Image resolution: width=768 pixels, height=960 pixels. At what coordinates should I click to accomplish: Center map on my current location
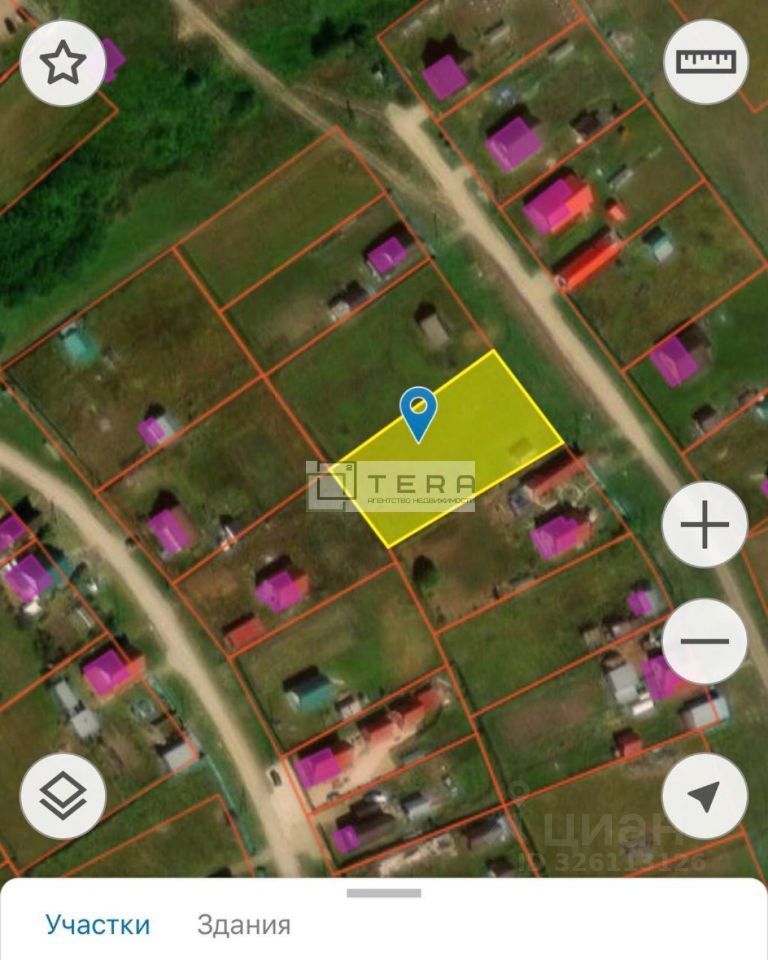(x=705, y=796)
